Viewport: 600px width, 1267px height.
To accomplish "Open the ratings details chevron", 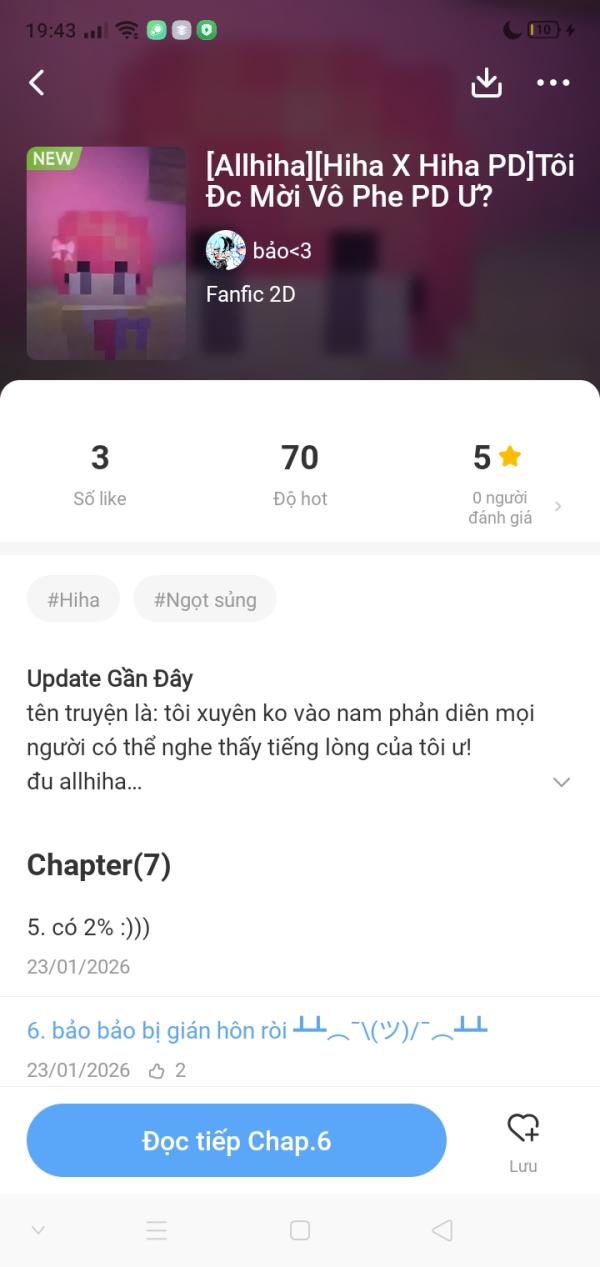I will [x=558, y=507].
